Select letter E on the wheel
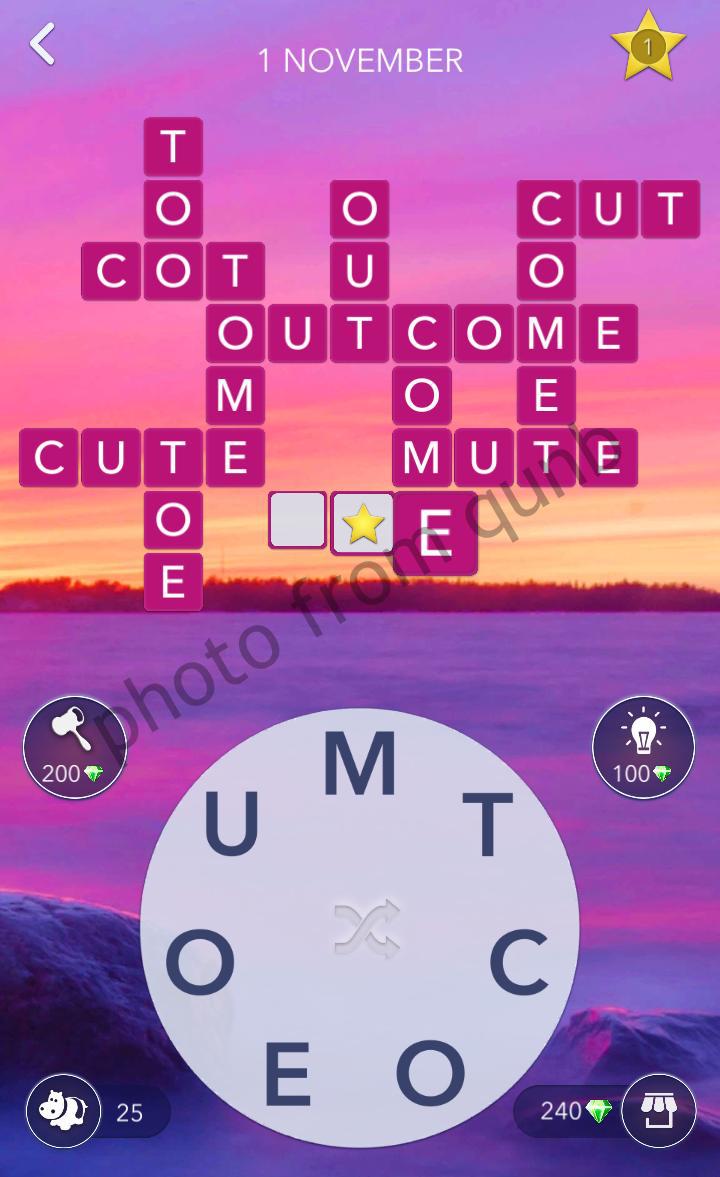Image resolution: width=720 pixels, height=1177 pixels. [287, 1072]
